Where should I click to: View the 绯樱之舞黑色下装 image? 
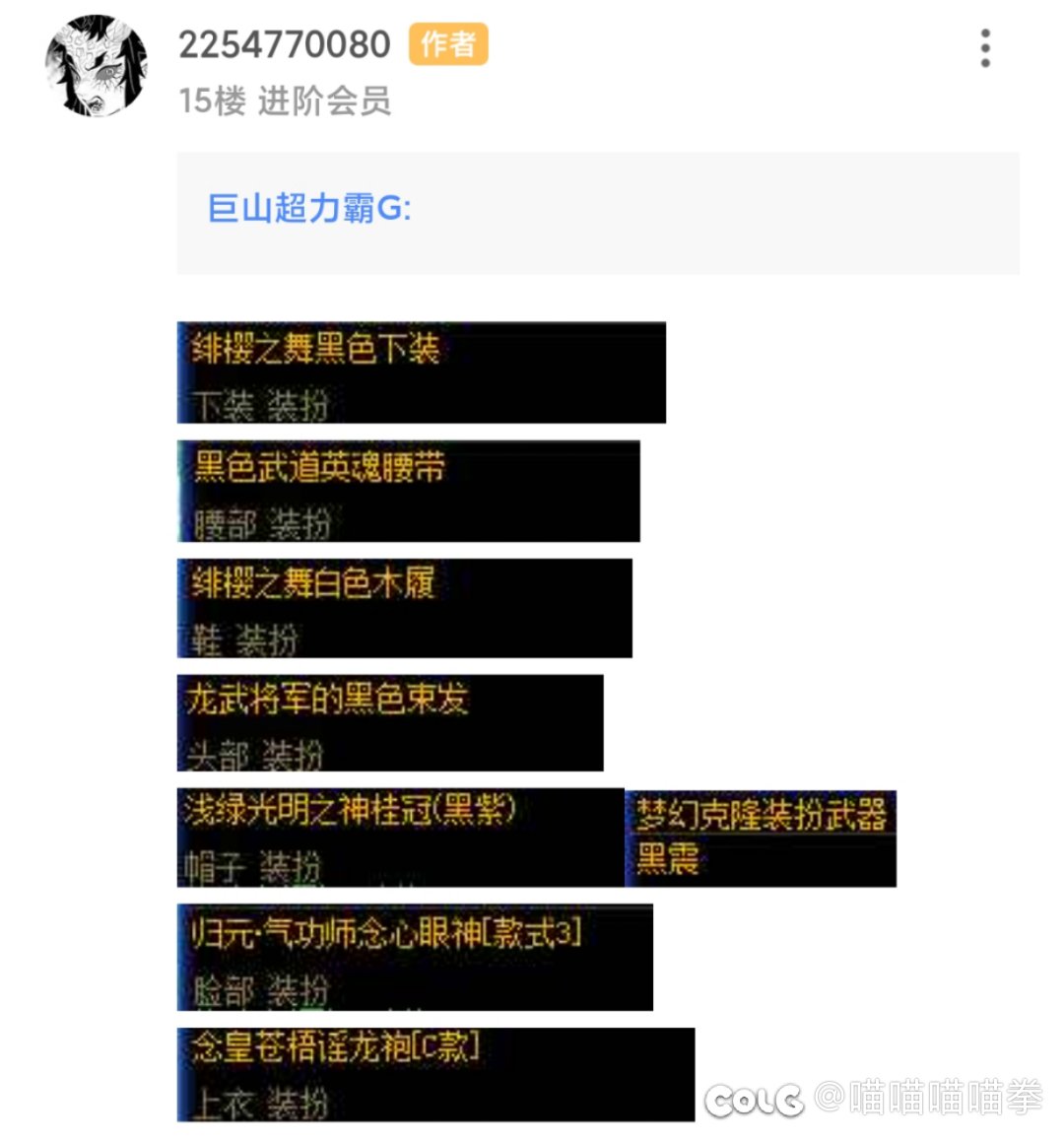tap(421, 372)
